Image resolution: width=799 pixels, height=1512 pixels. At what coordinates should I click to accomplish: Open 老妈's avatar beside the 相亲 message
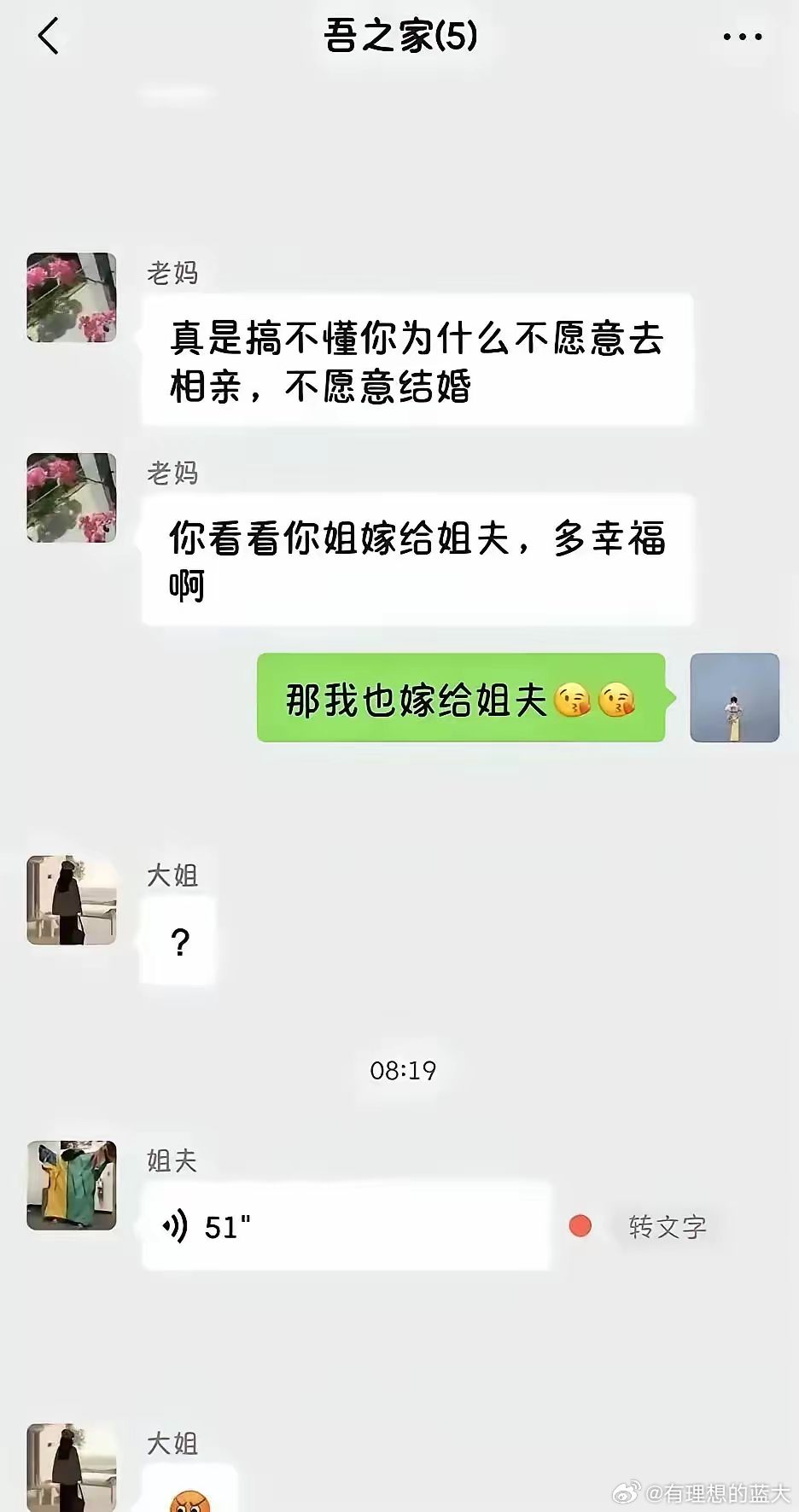[72, 297]
